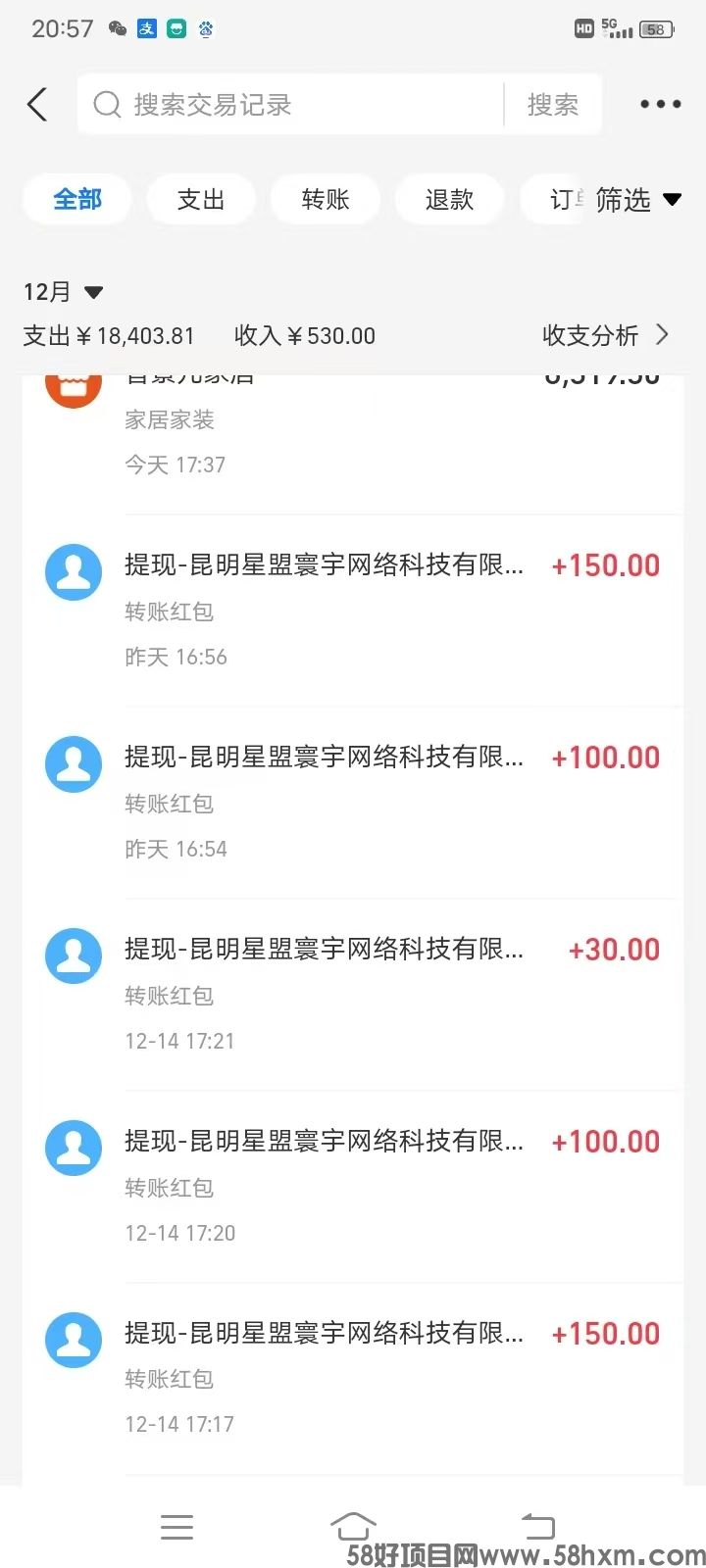
Task: Open the 筛选 filter dropdown
Action: (x=637, y=199)
